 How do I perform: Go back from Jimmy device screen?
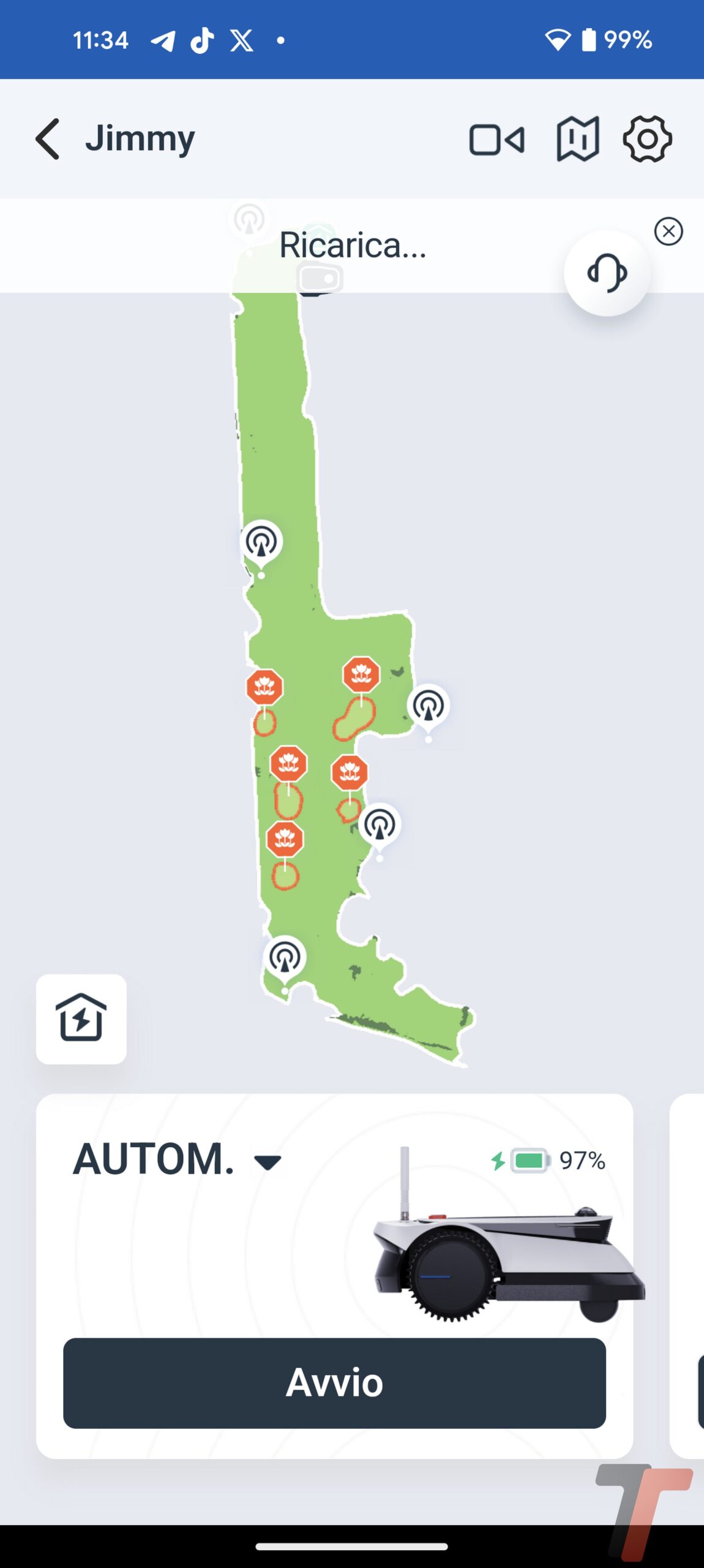point(48,139)
